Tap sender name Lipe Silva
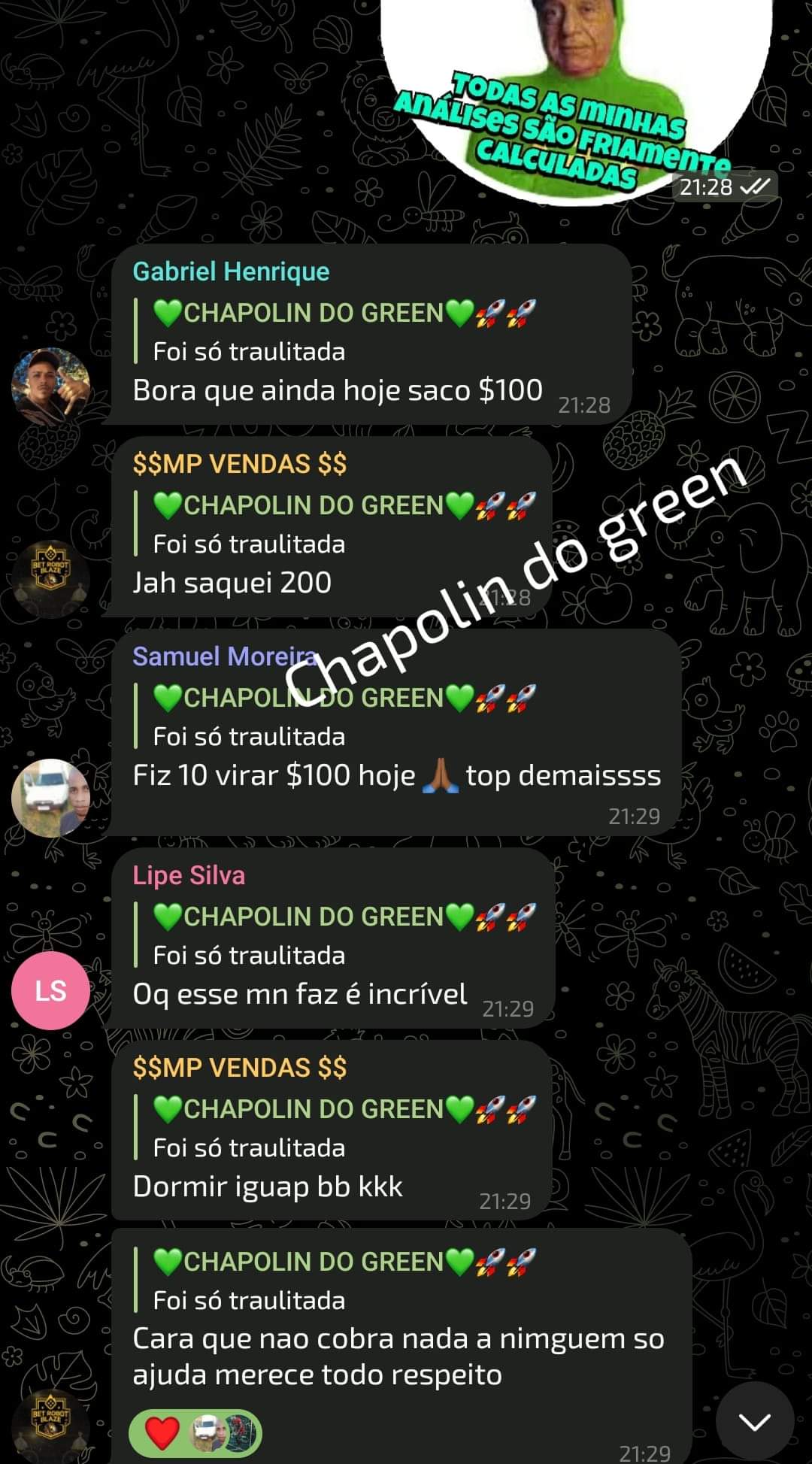 189,875
